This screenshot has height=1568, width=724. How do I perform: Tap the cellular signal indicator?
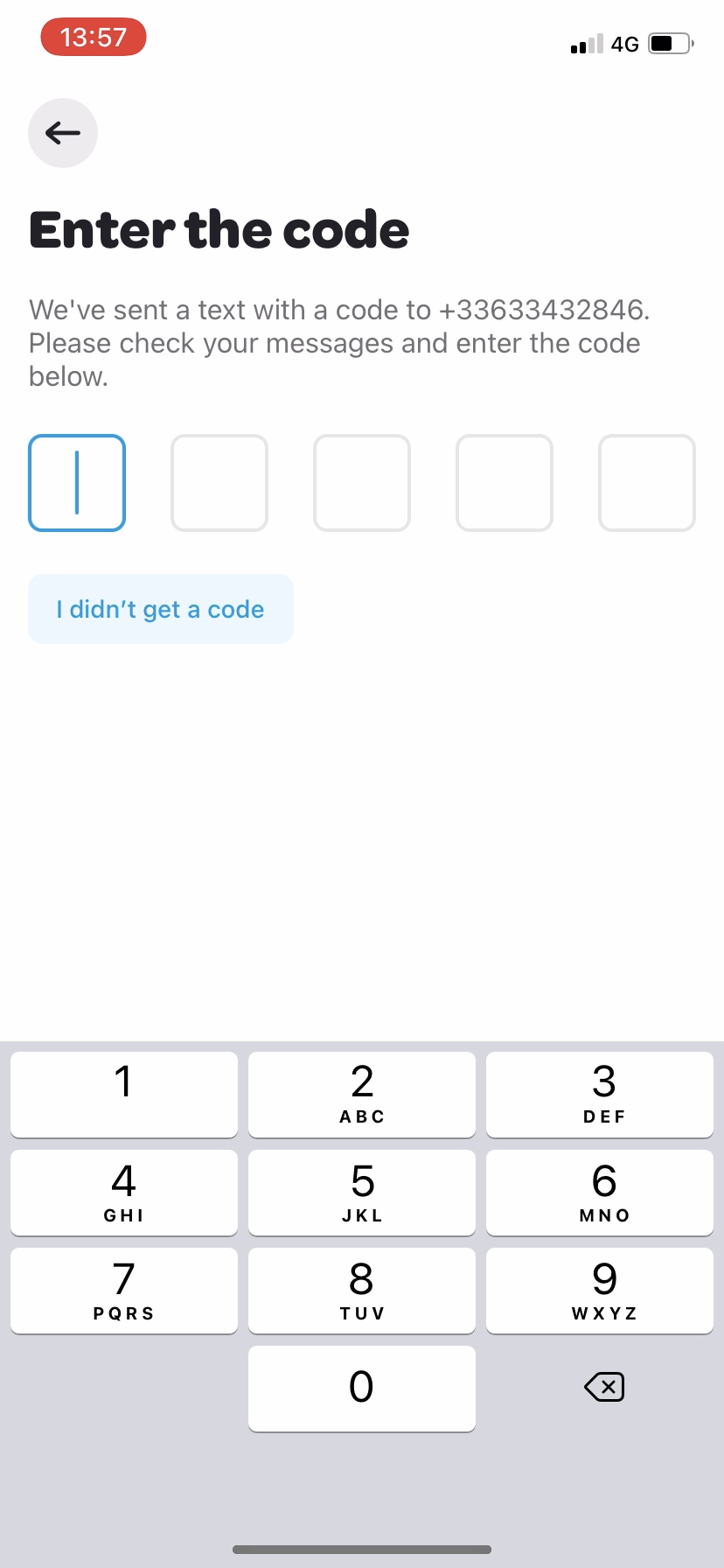(588, 44)
